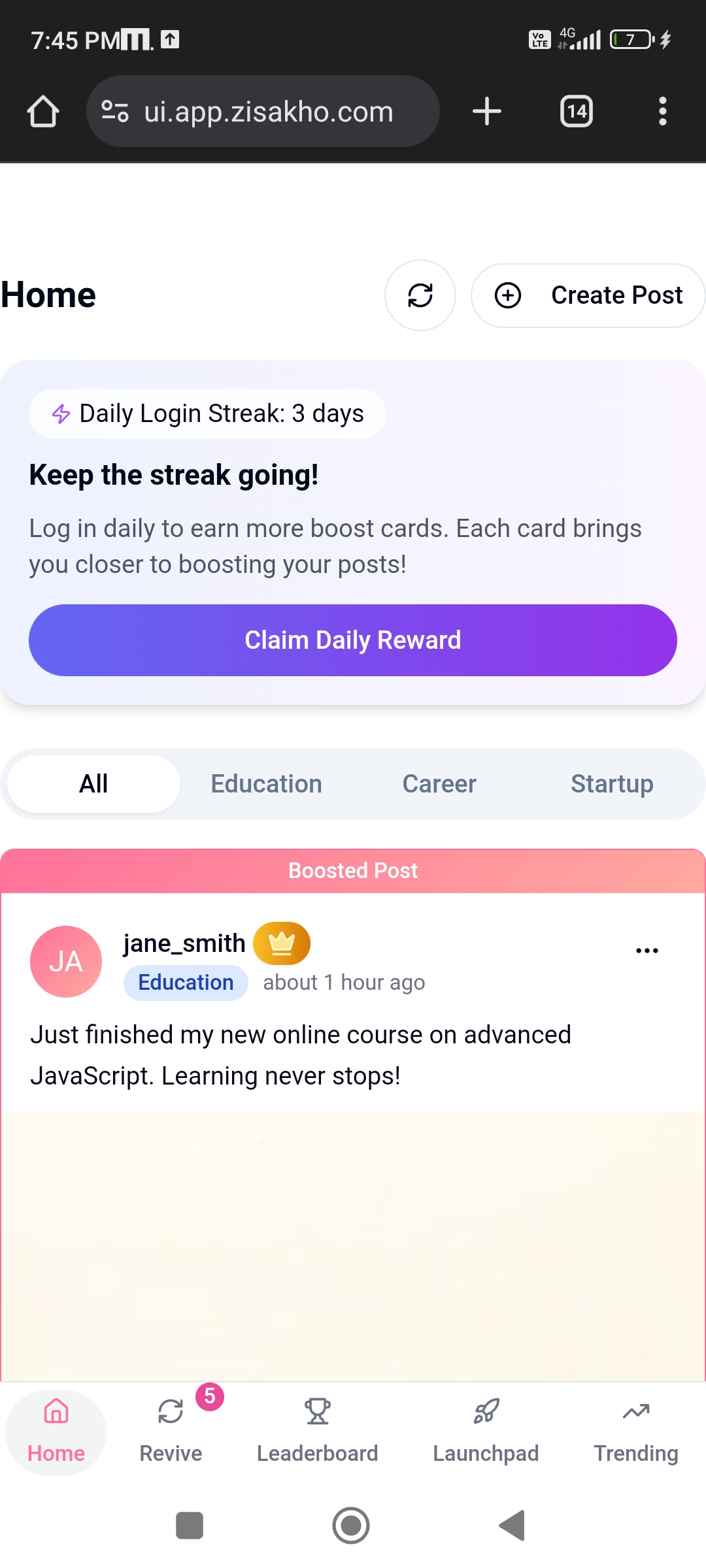Tap the Education tag on jane_smith's post
This screenshot has width=706, height=1568.
(x=186, y=983)
